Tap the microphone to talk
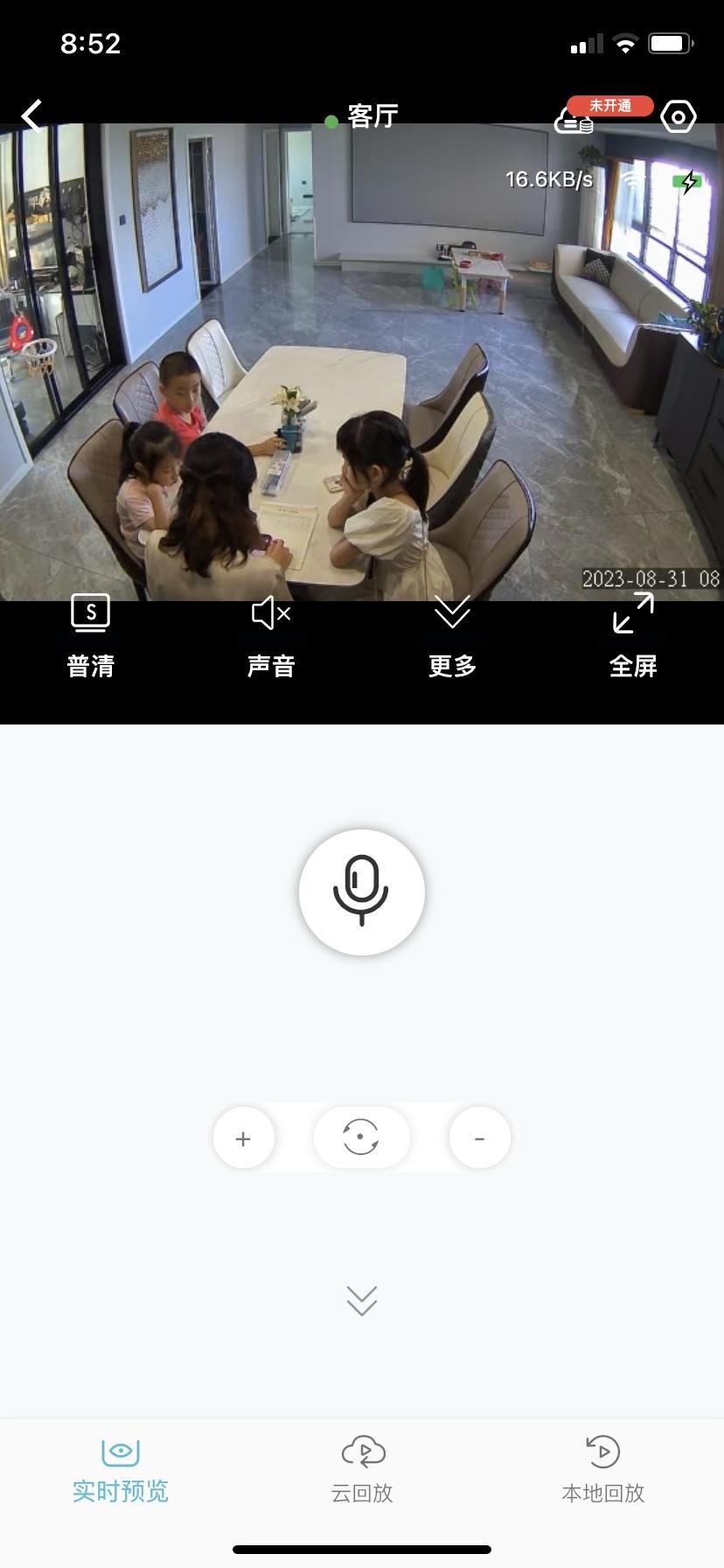724x1568 pixels. (x=361, y=892)
